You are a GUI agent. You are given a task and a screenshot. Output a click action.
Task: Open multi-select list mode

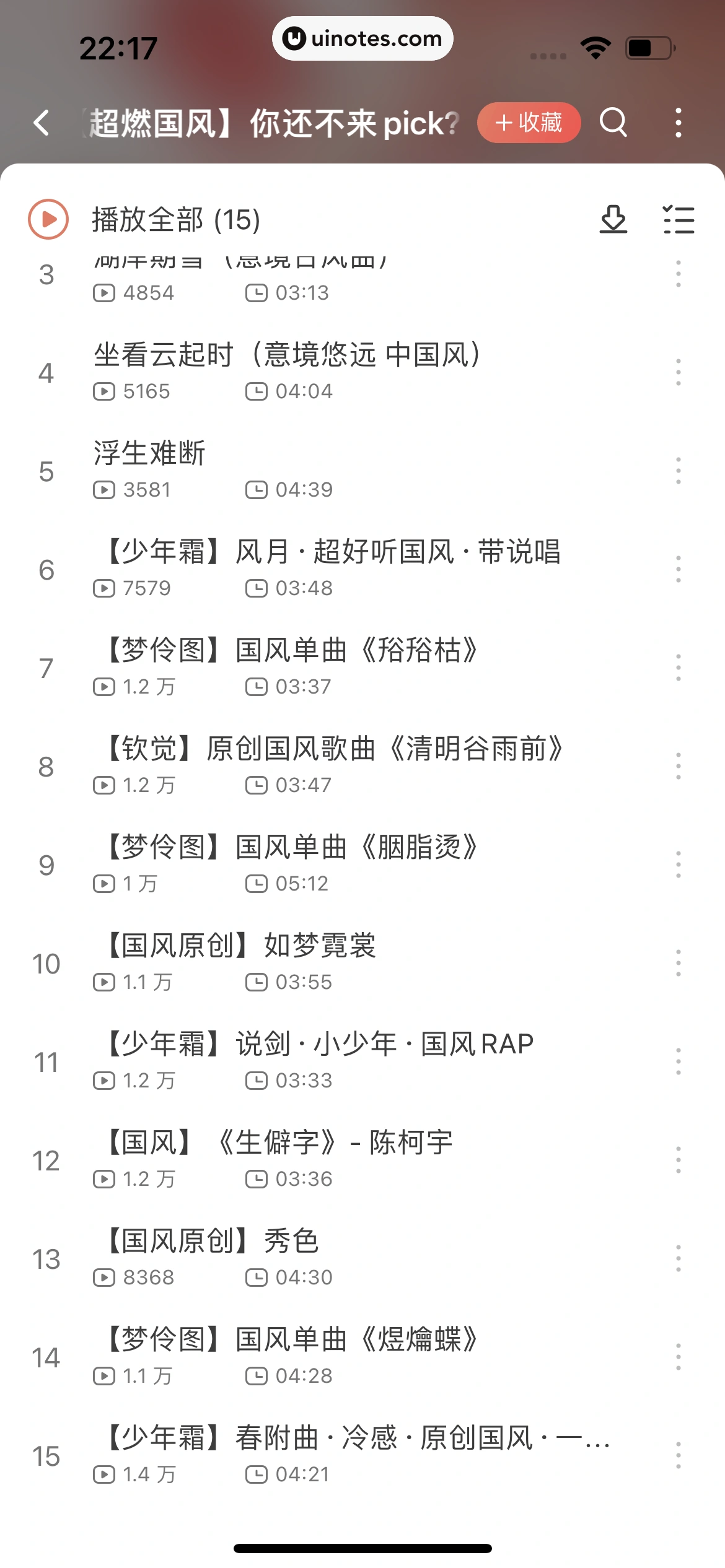coord(679,220)
